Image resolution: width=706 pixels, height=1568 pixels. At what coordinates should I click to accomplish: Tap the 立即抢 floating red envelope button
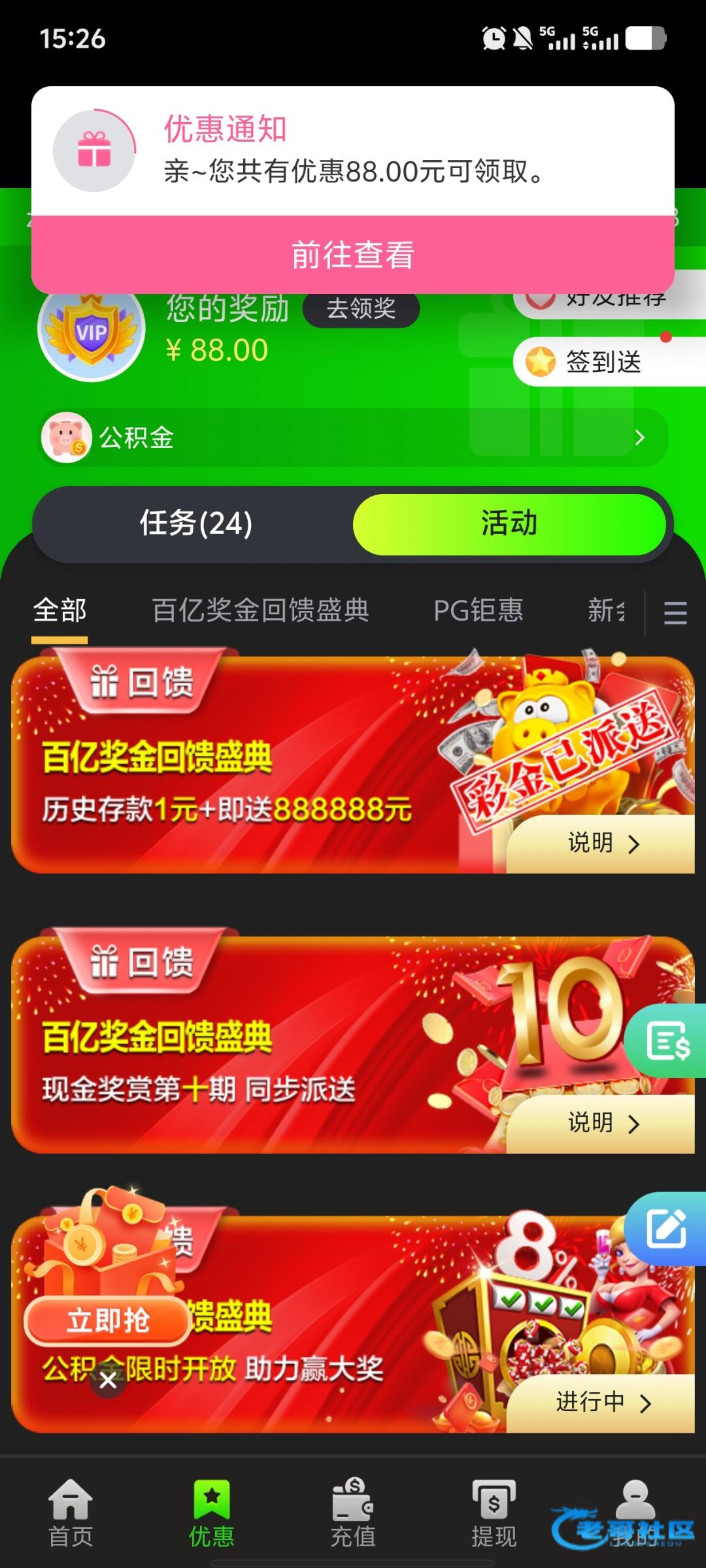(x=108, y=1320)
